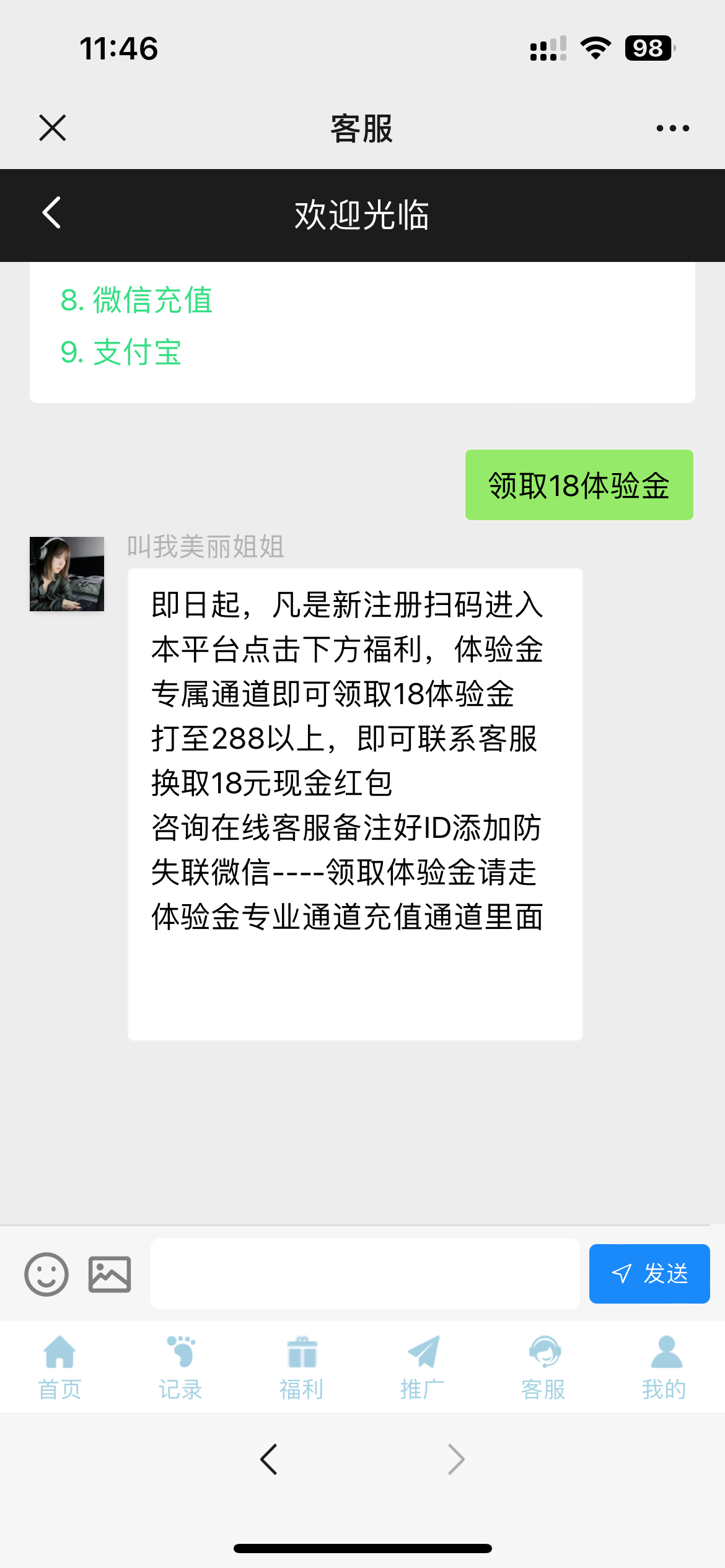Screen dimensions: 725x1568
Task: Switch to the 首页 tab
Action: coord(59,1367)
